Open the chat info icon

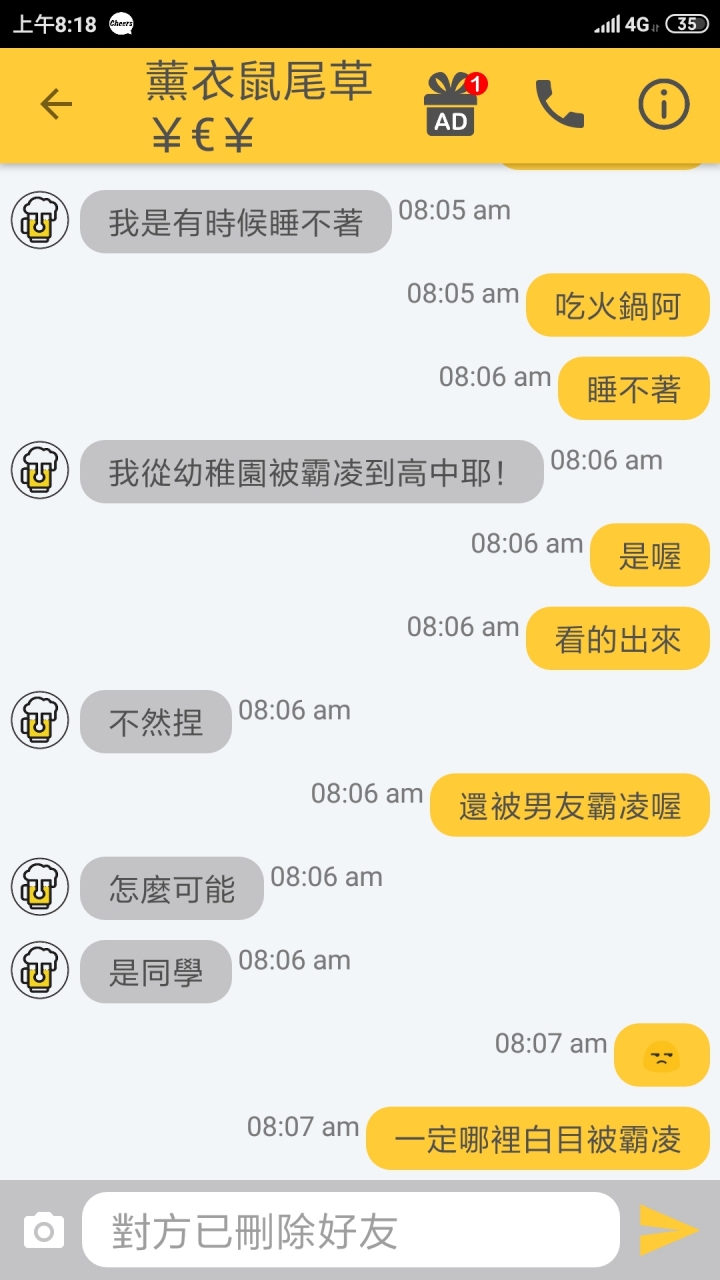(664, 104)
